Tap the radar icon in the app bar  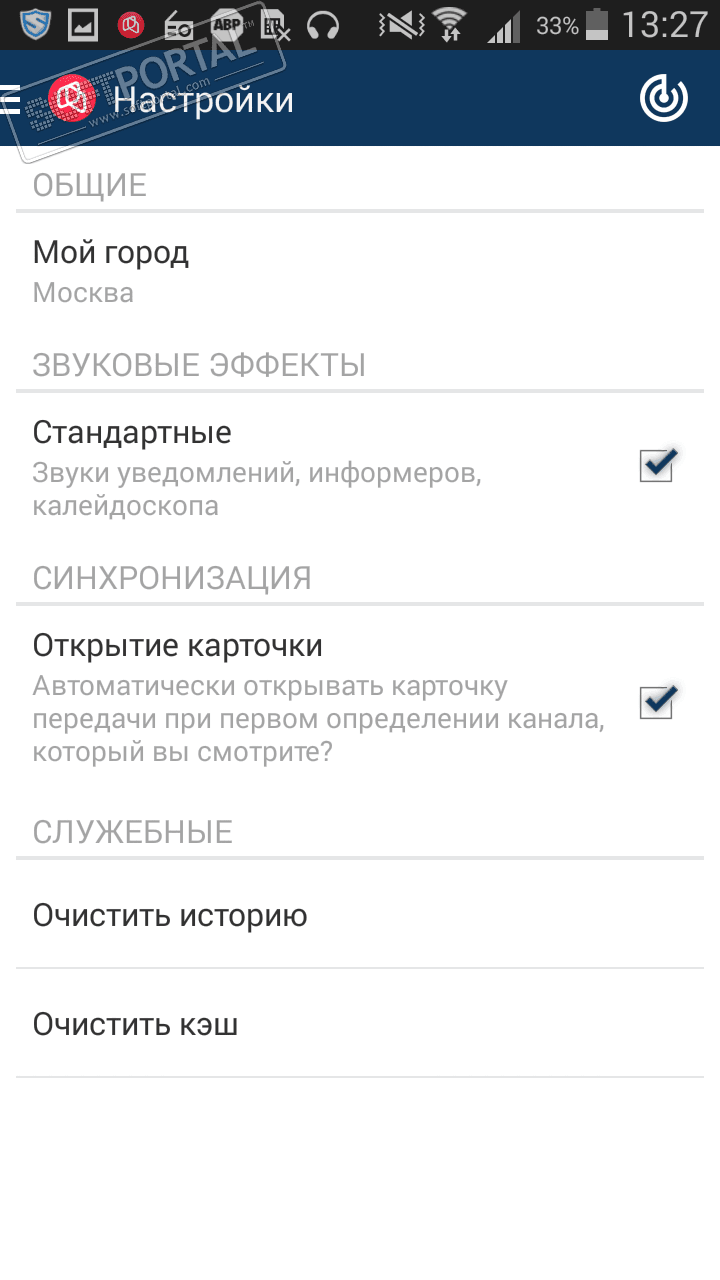pyautogui.click(x=664, y=98)
